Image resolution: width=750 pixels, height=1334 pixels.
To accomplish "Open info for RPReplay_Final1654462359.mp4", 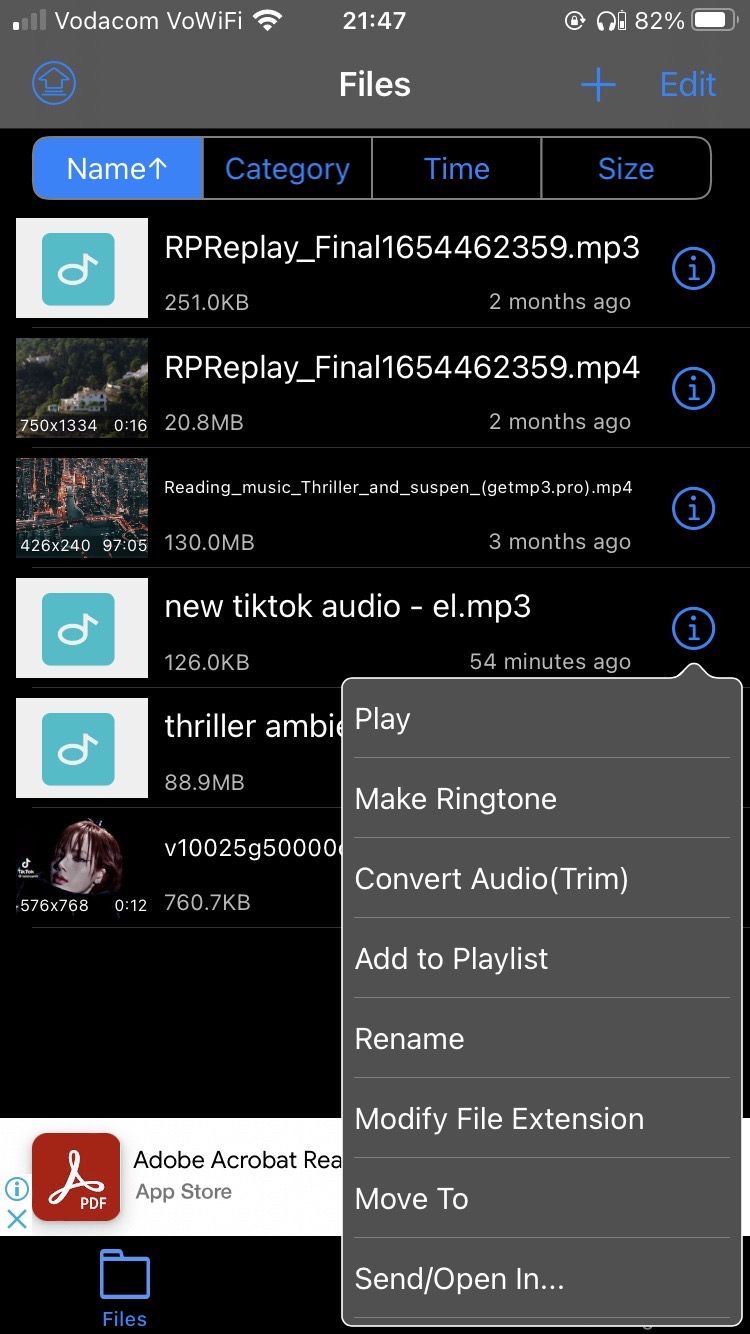I will pos(693,388).
